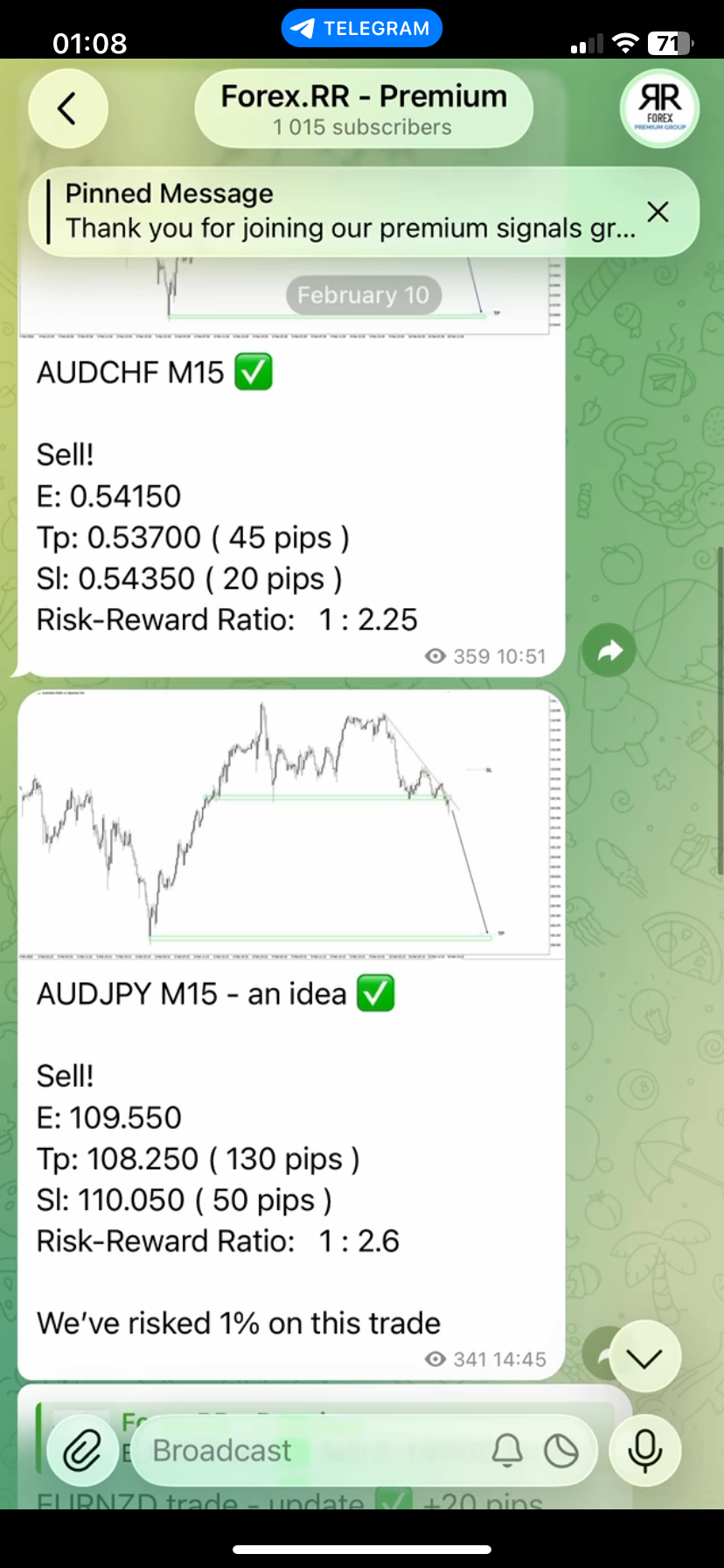This screenshot has width=724, height=1568.
Task: Open Forex.RR - Premium channel info
Action: 363,109
